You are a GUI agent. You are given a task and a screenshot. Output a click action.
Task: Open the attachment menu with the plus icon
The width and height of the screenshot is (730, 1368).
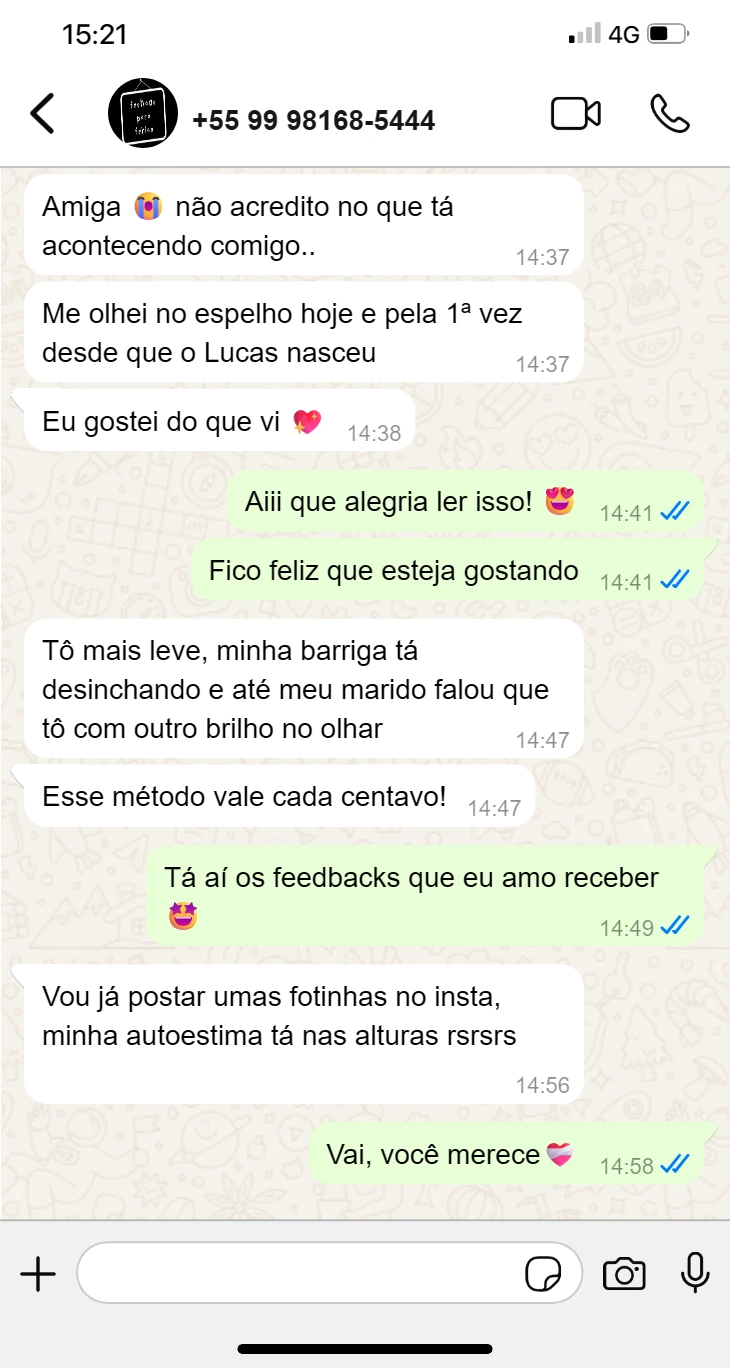[38, 1273]
